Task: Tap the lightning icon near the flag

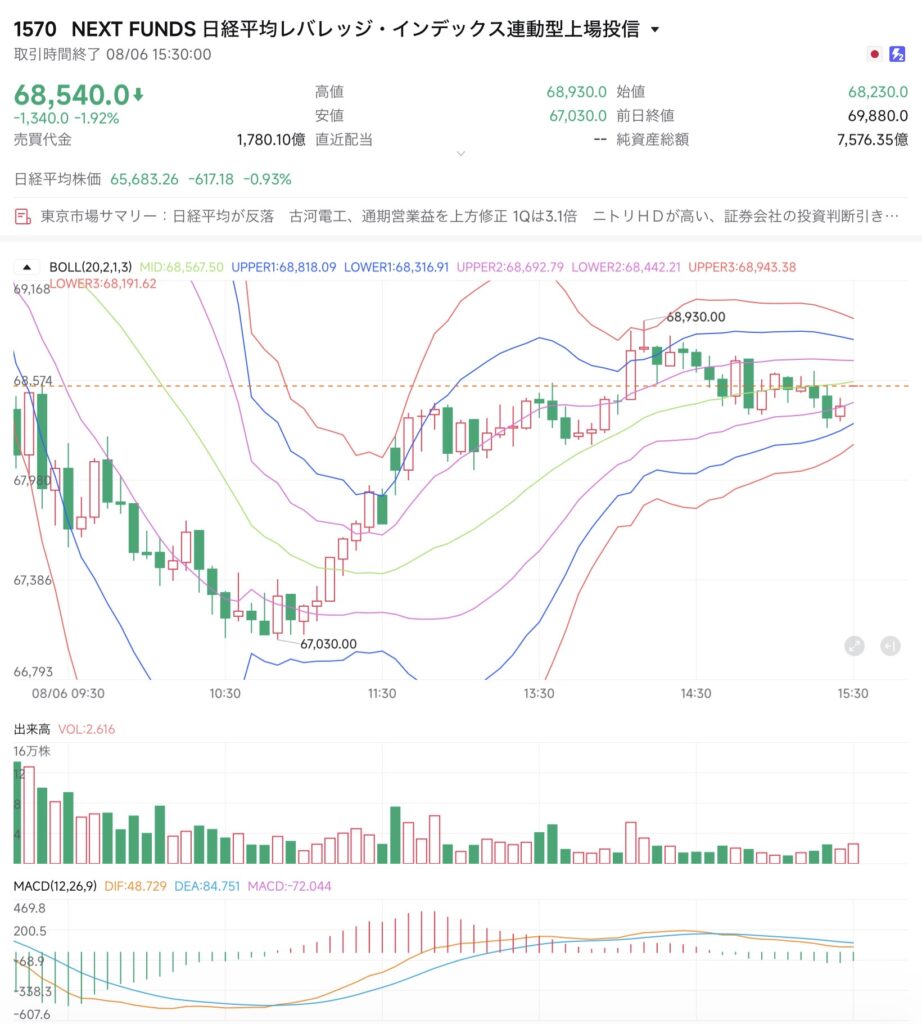Action: [897, 54]
